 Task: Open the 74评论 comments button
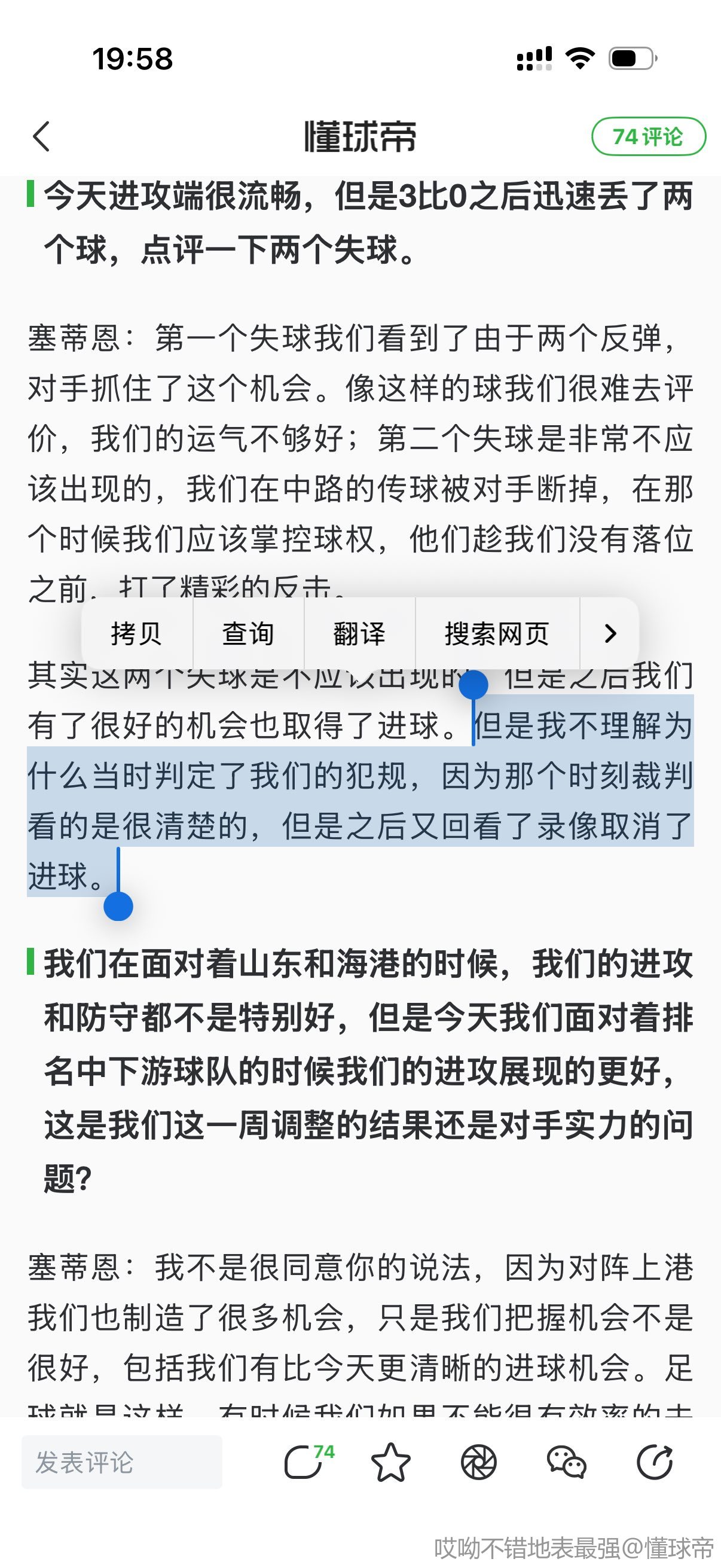[648, 136]
